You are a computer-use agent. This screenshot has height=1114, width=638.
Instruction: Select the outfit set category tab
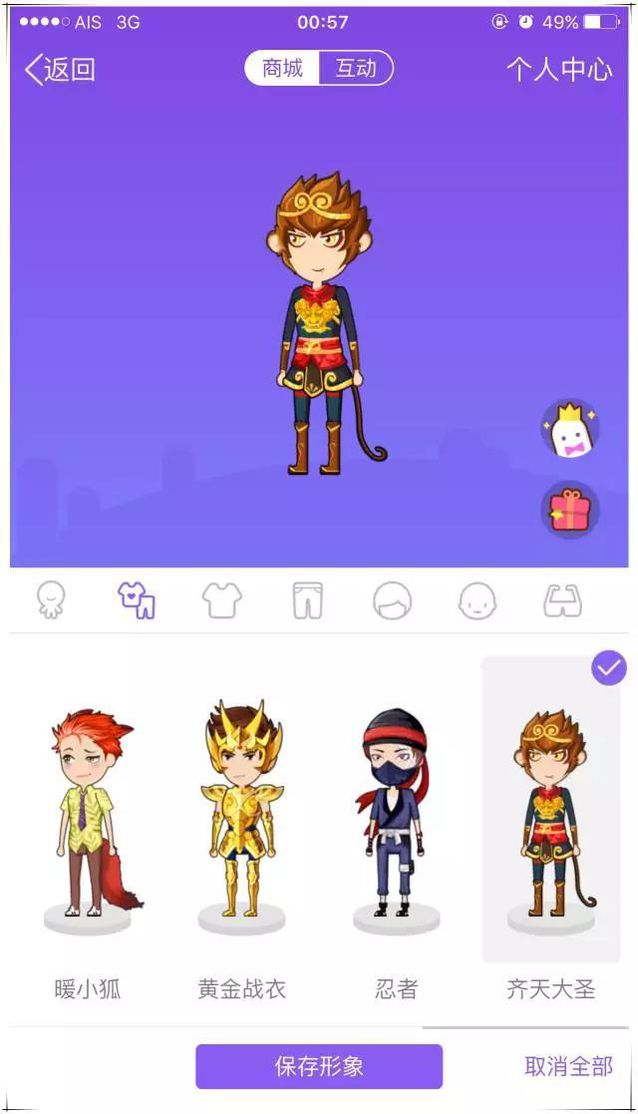click(136, 601)
